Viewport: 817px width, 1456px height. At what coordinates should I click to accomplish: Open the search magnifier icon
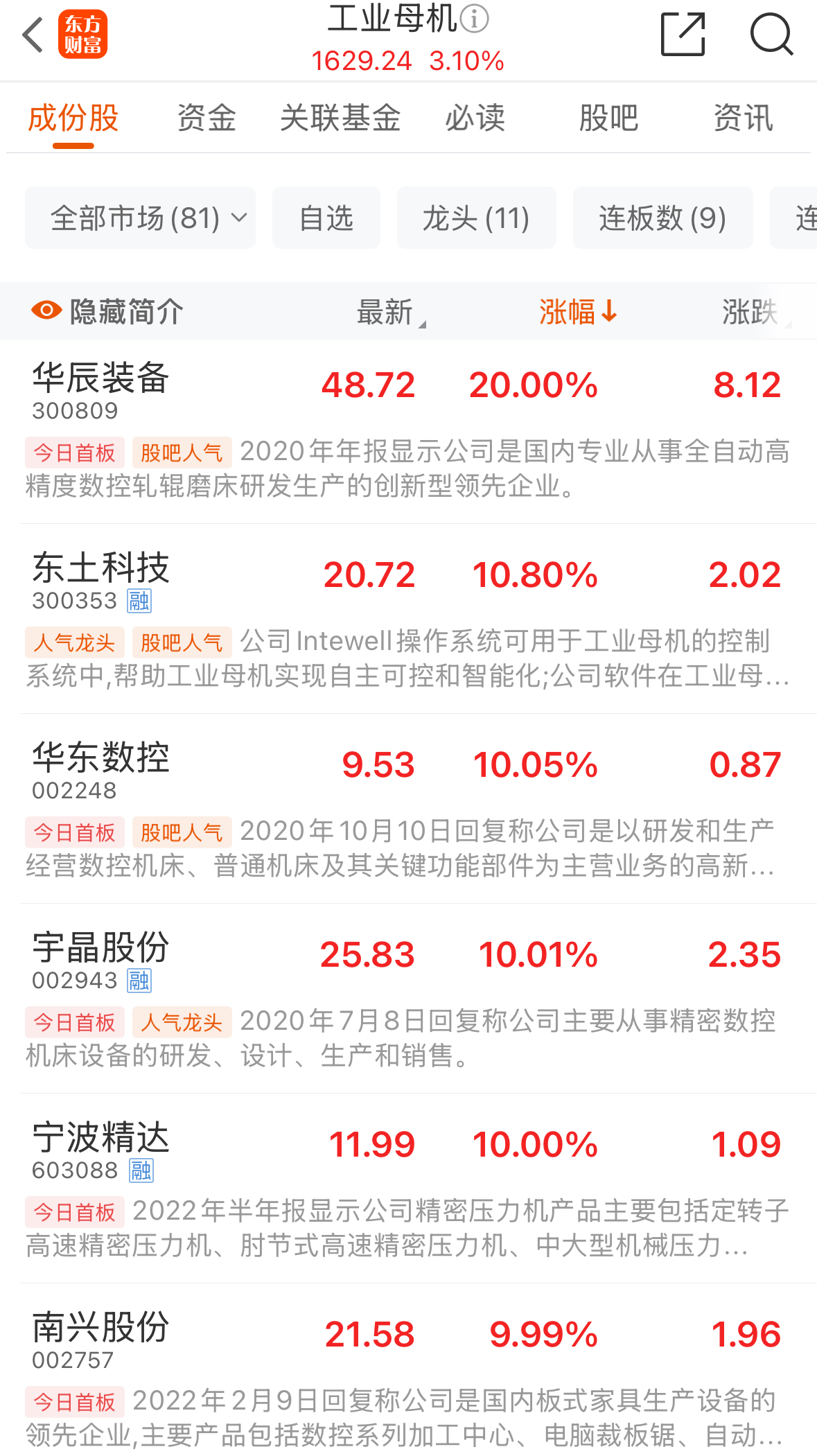[x=771, y=35]
